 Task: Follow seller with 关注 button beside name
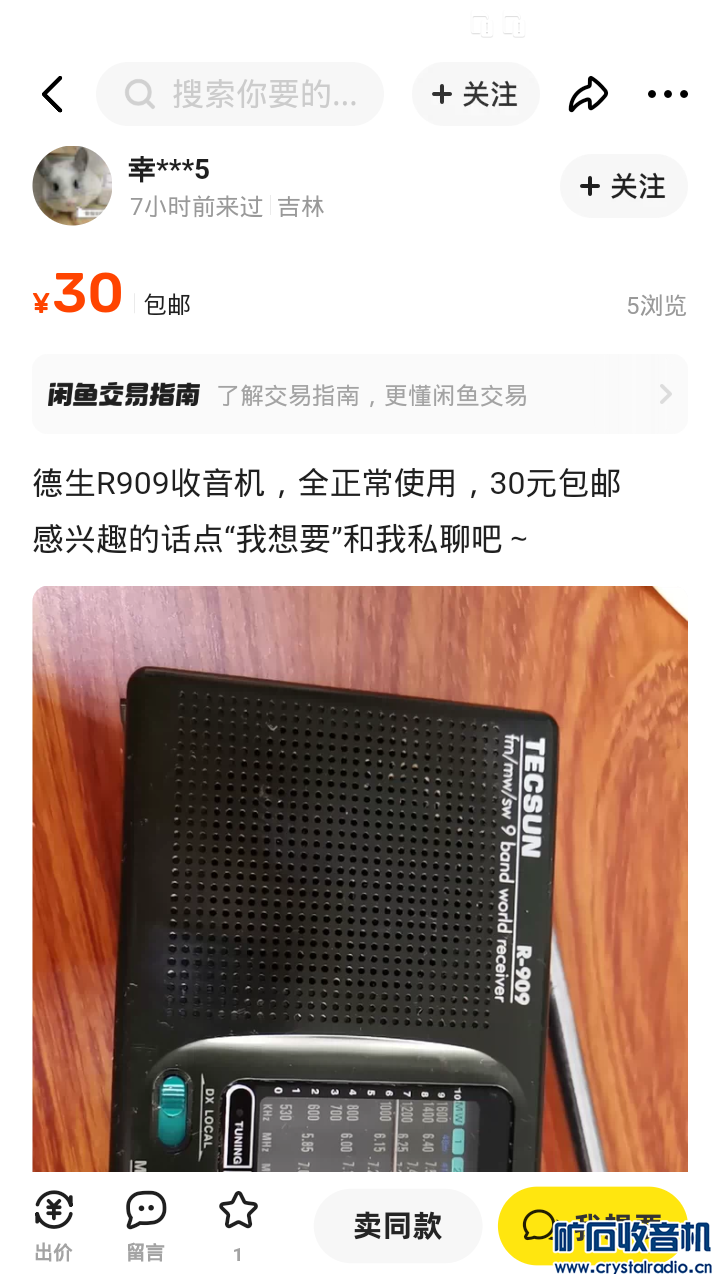(623, 186)
